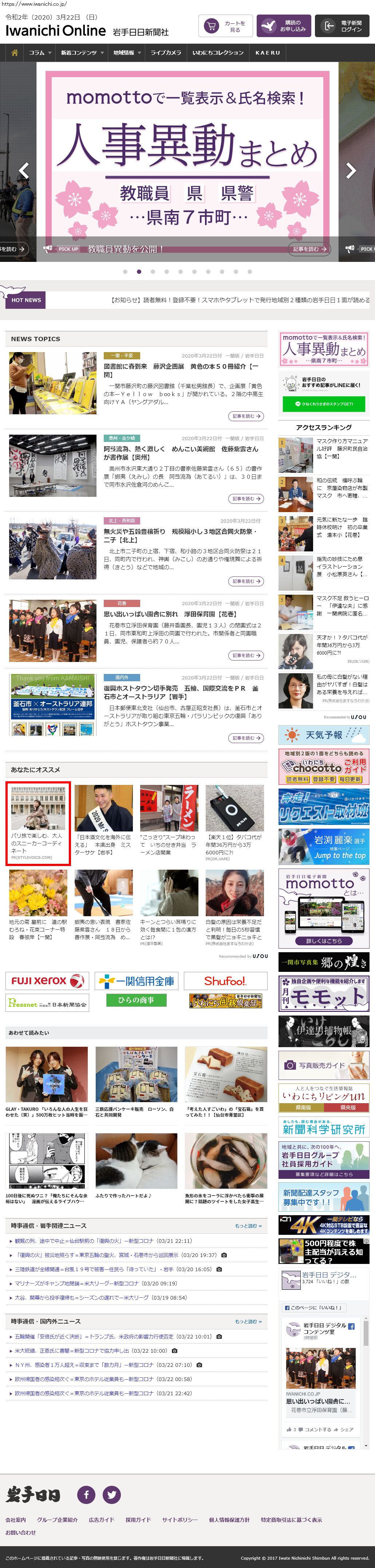The height and width of the screenshot is (1568, 375).
Task: Expand the 地域情報 menu
Action: click(x=126, y=52)
